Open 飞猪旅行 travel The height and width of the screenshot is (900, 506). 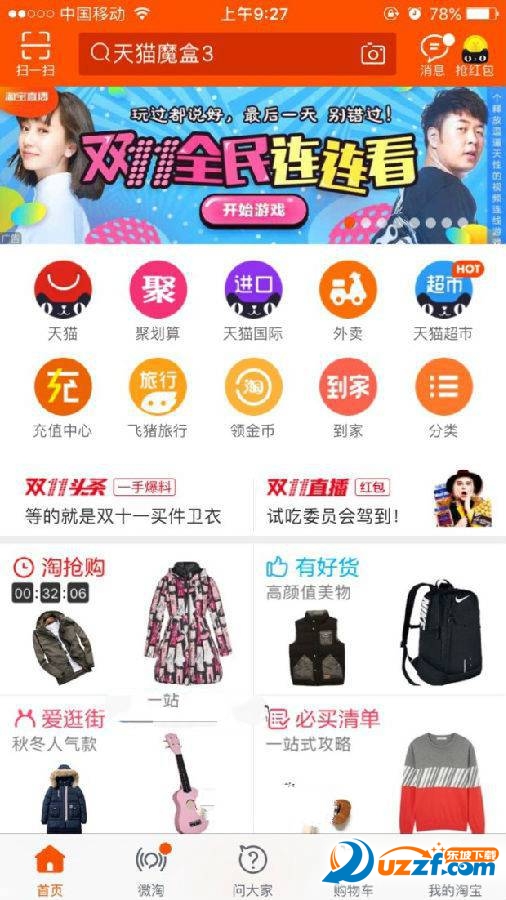(x=158, y=398)
